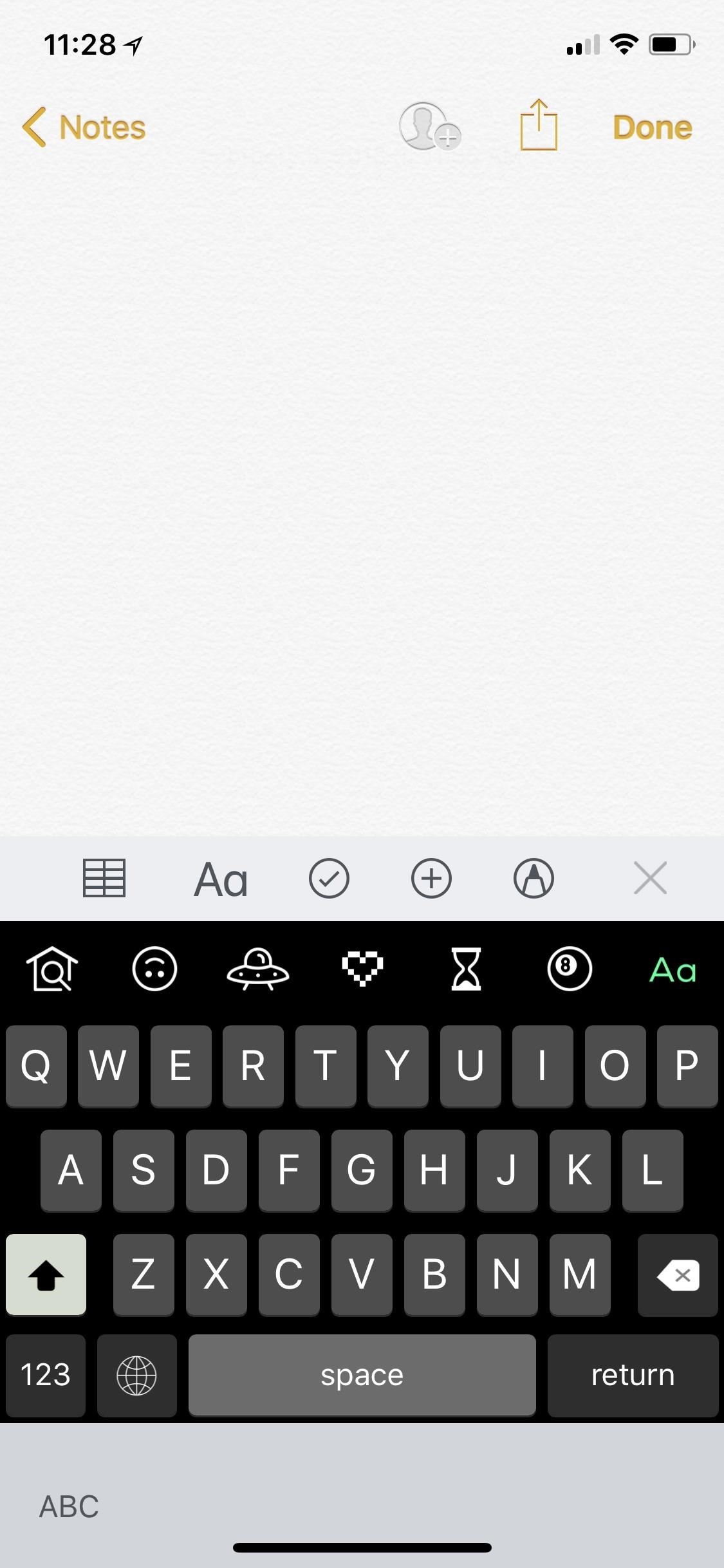Start a sketch with markup pen
Viewport: 724px width, 1568px height.
coord(534,879)
